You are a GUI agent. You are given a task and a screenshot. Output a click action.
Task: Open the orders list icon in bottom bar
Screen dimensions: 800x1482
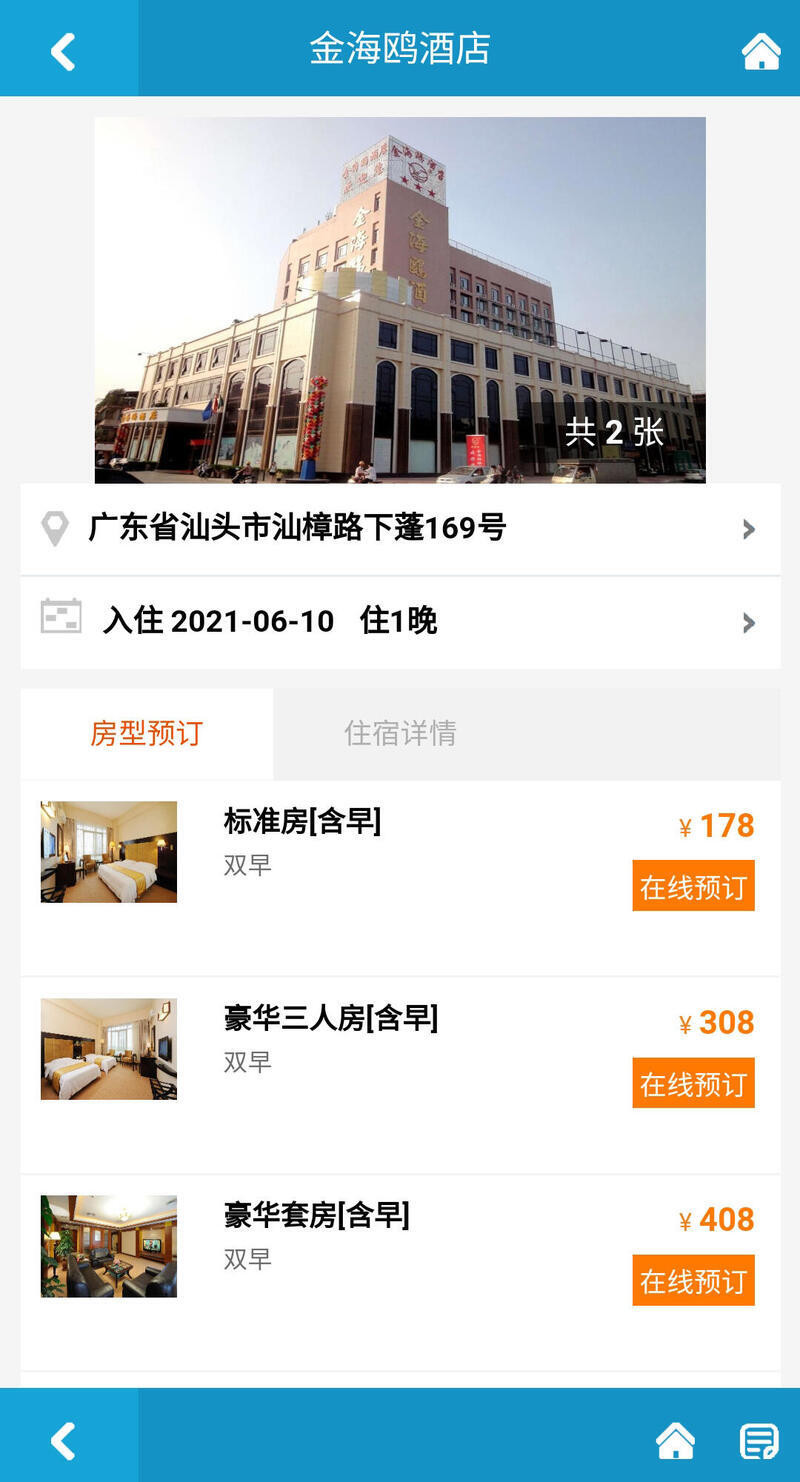[759, 1441]
